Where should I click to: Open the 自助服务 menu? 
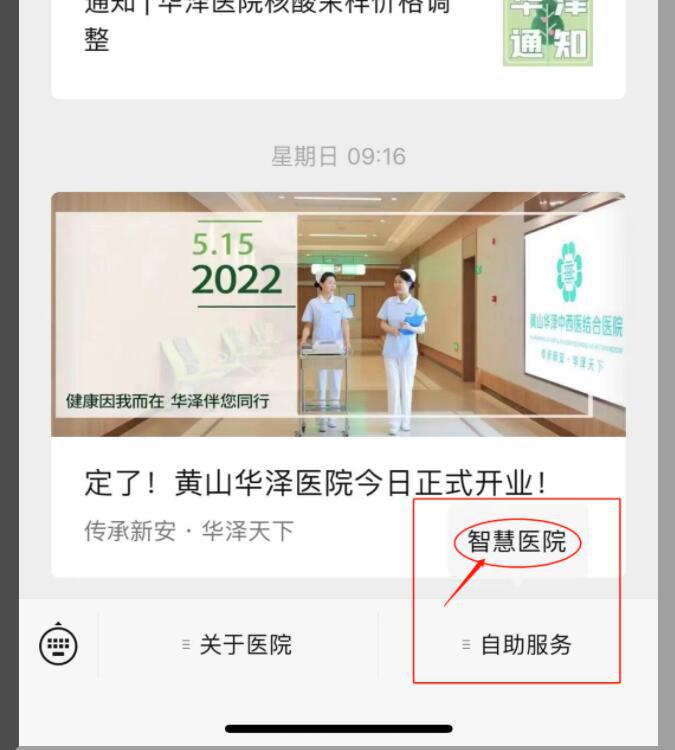(x=517, y=645)
